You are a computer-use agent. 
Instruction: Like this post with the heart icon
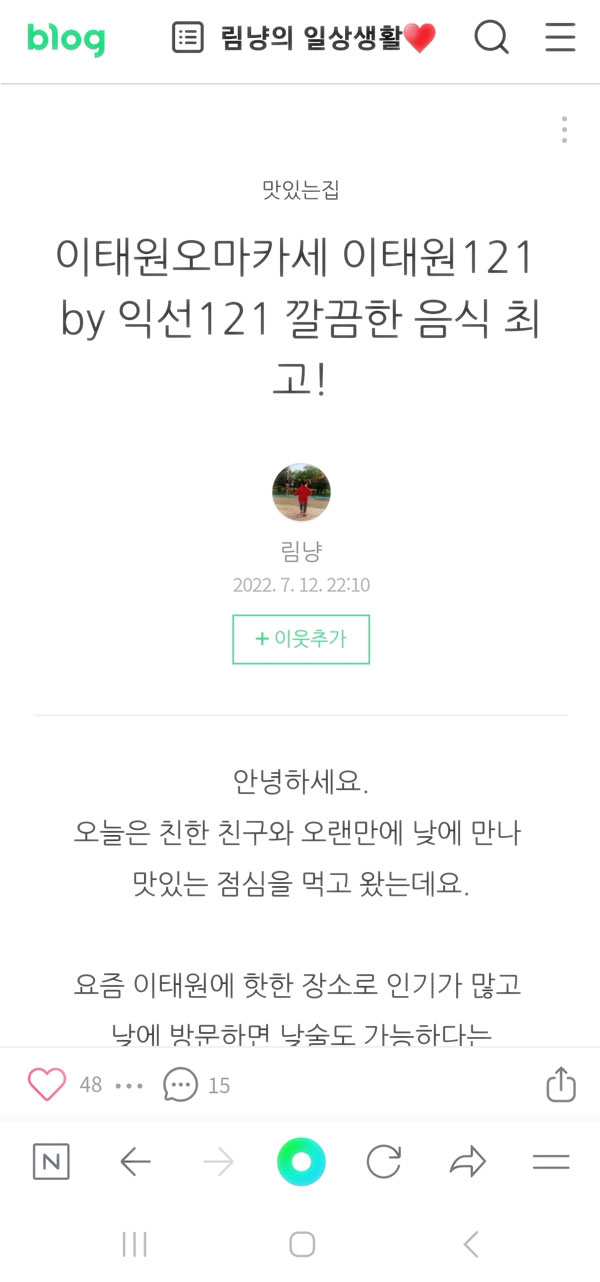(x=47, y=1084)
